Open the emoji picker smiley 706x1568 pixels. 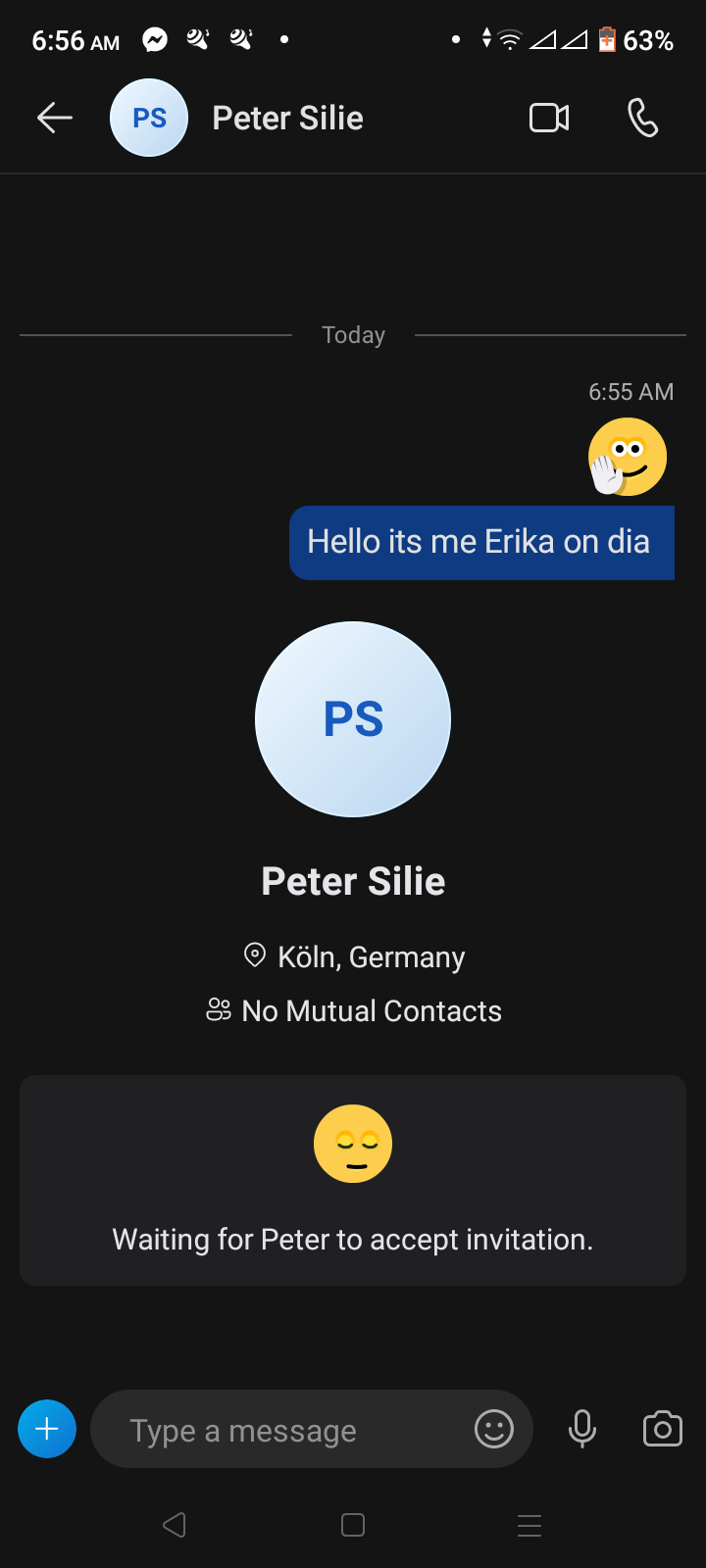click(494, 1429)
